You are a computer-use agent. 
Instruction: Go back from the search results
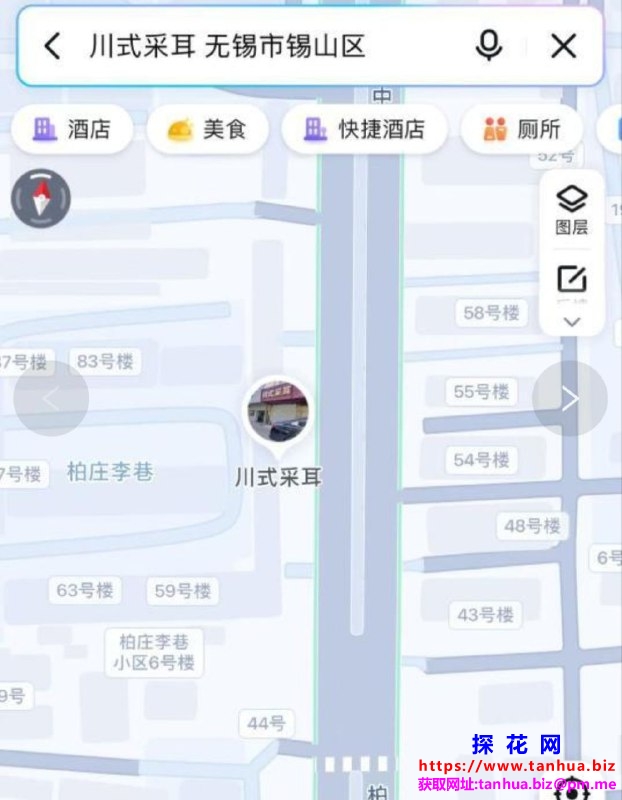[53, 46]
